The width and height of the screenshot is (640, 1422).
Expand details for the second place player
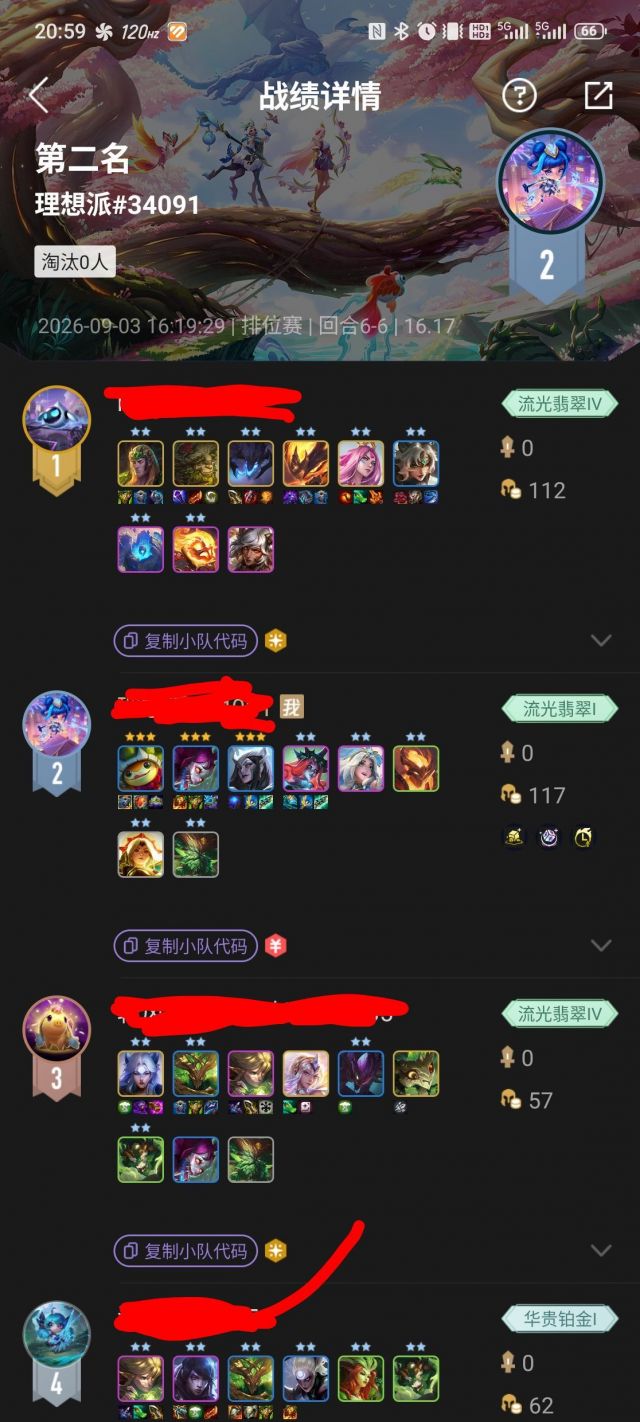601,945
